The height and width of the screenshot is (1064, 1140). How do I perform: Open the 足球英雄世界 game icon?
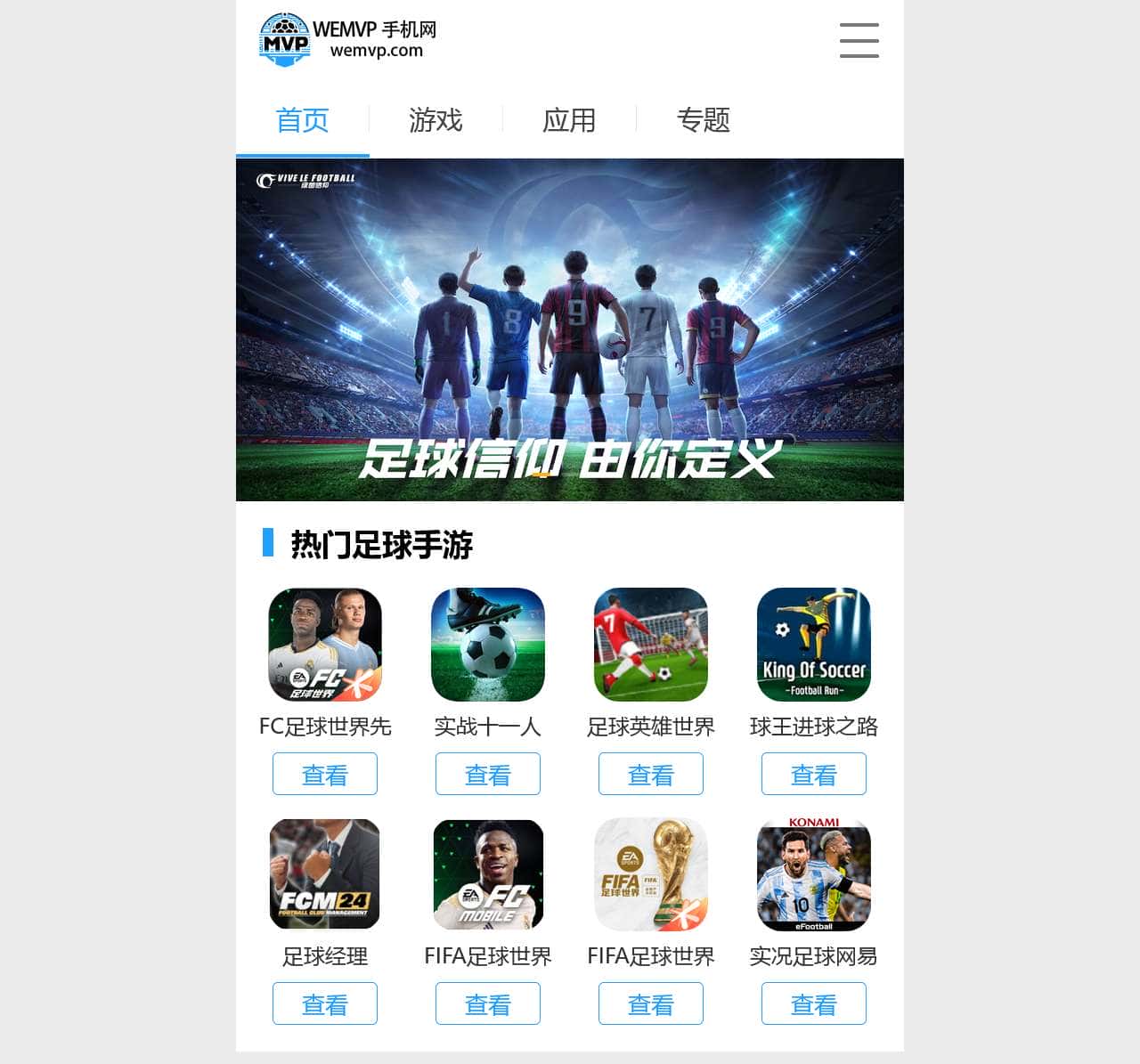pos(651,645)
